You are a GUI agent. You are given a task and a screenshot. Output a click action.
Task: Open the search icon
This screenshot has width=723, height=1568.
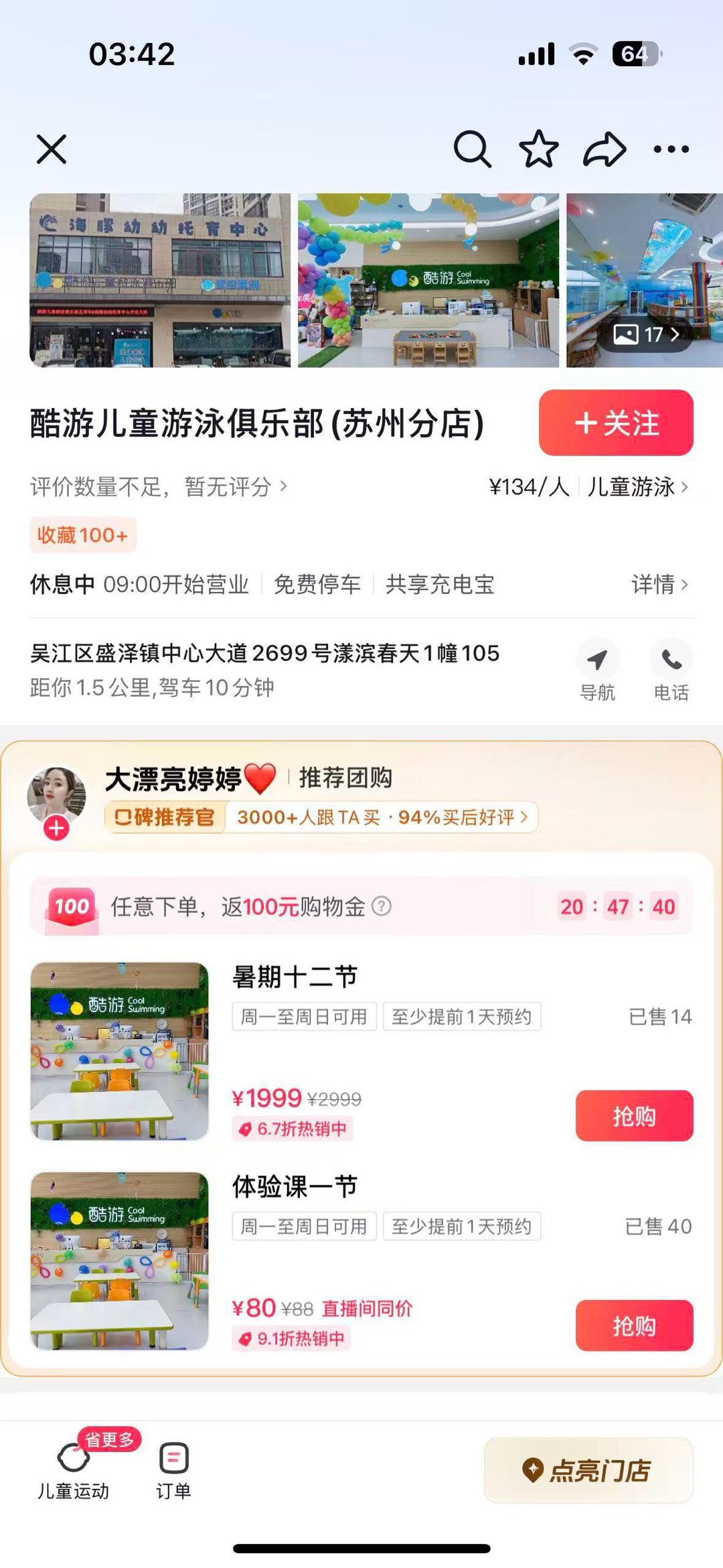tap(472, 149)
